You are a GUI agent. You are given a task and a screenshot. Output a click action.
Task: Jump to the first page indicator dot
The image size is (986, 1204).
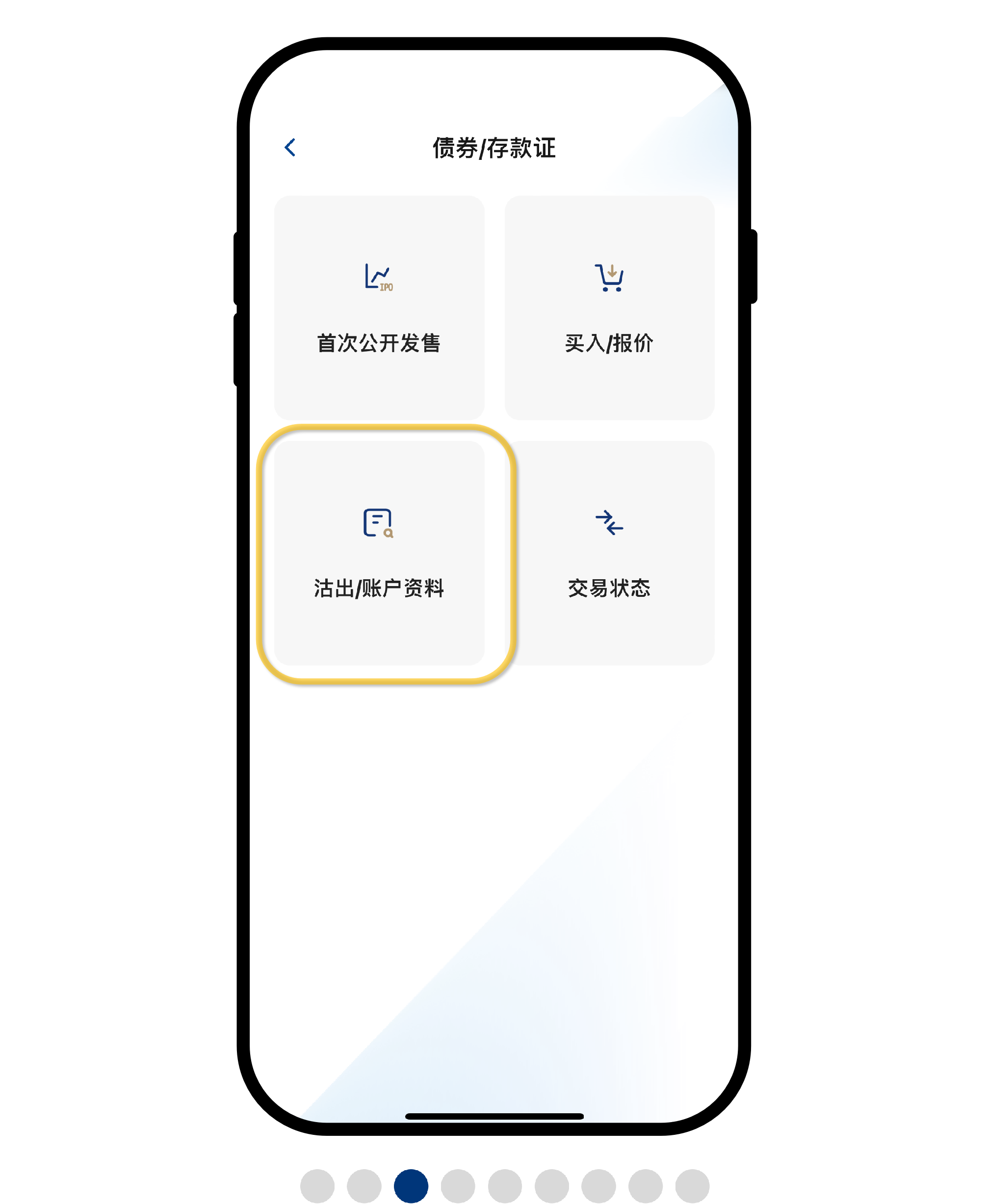(317, 1186)
